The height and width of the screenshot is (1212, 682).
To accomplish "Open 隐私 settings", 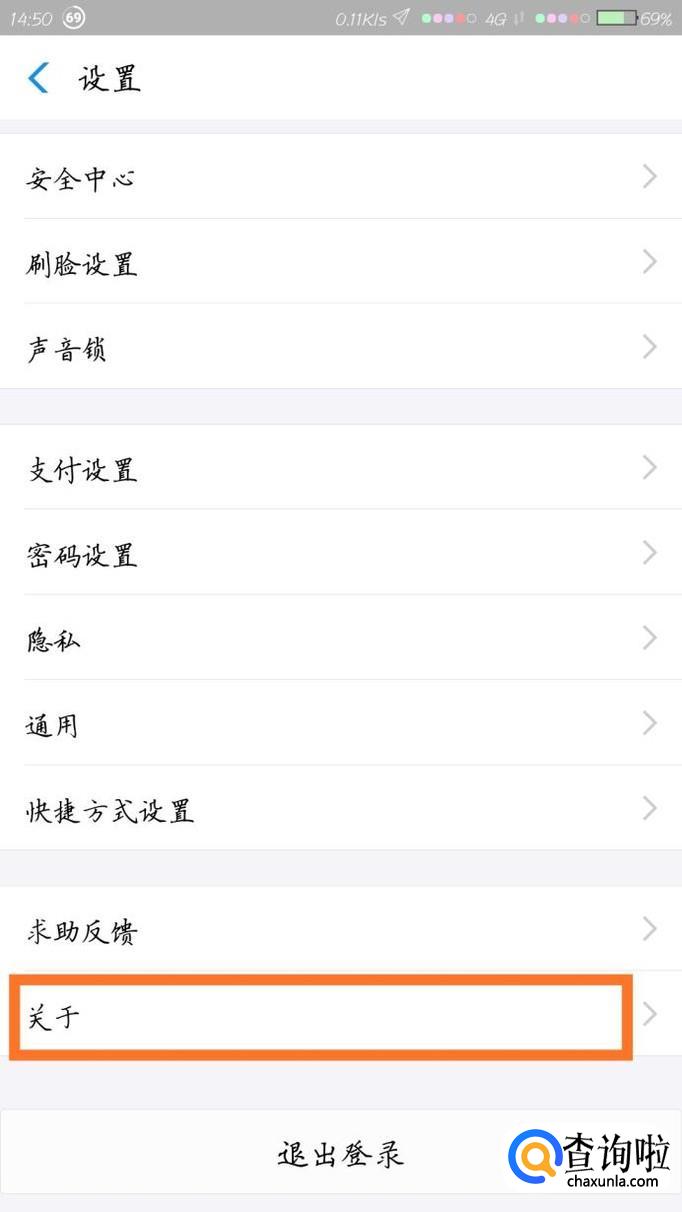I will [340, 638].
